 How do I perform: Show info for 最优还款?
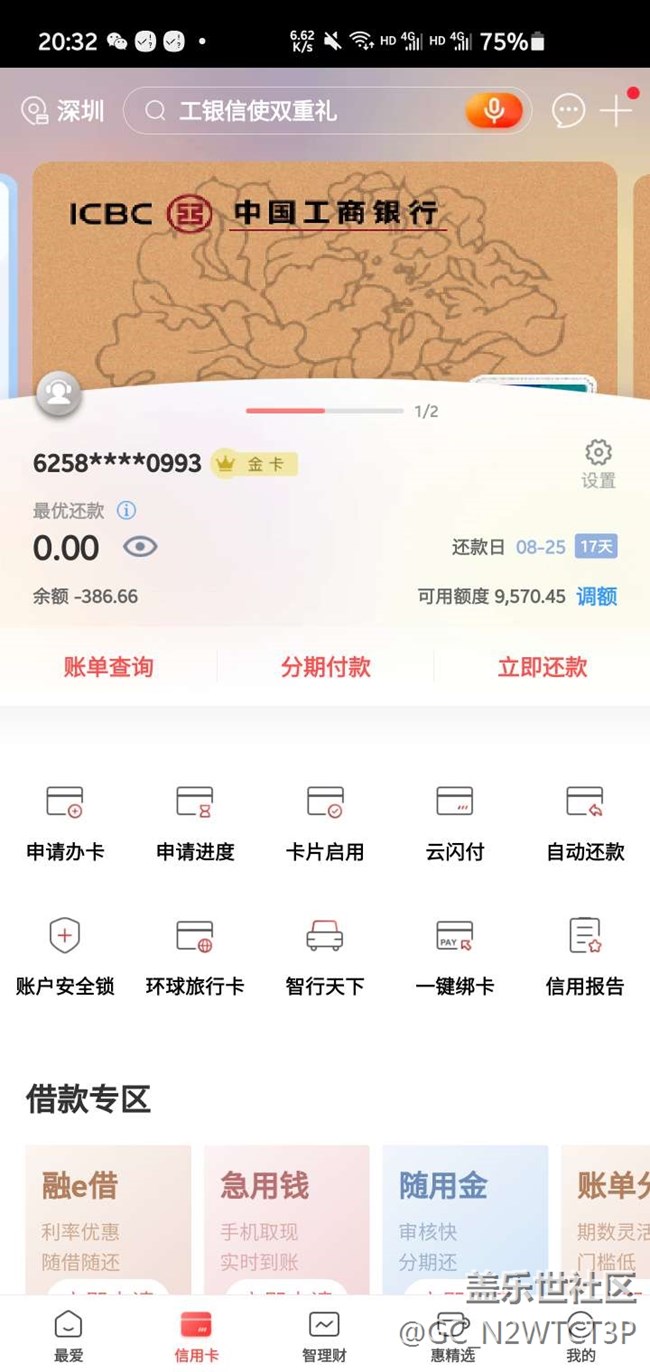click(x=126, y=510)
